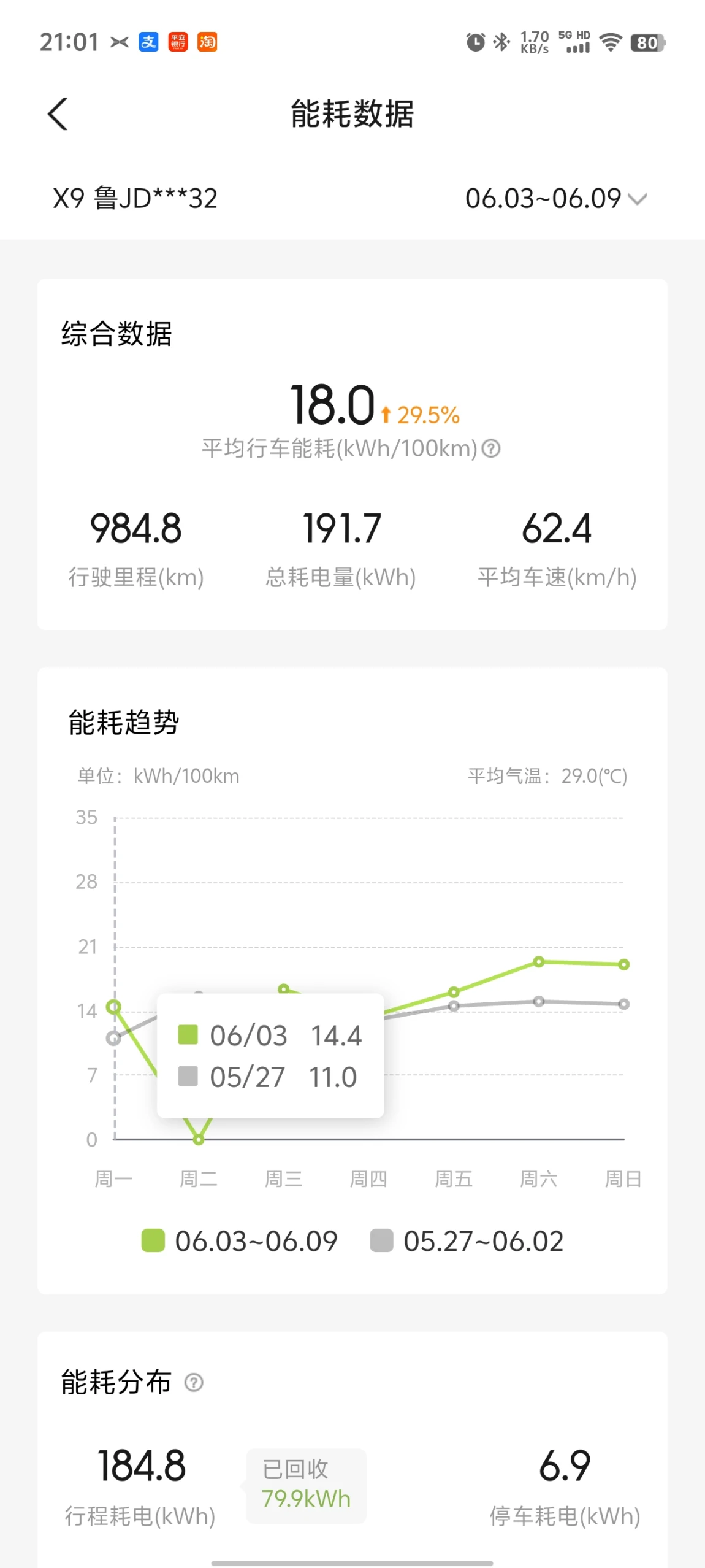
Task: Toggle the 06.03~06.09 legend series
Action: (239, 1241)
